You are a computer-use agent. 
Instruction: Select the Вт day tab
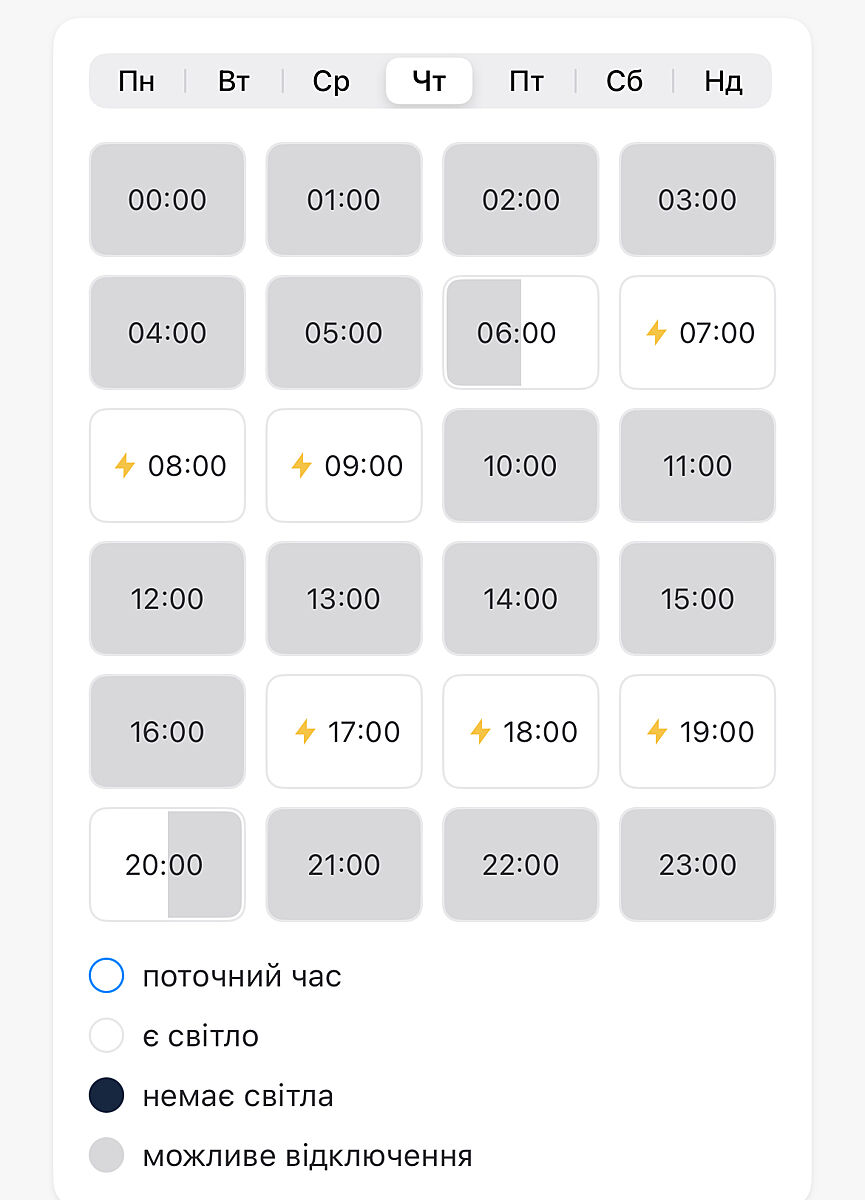234,81
